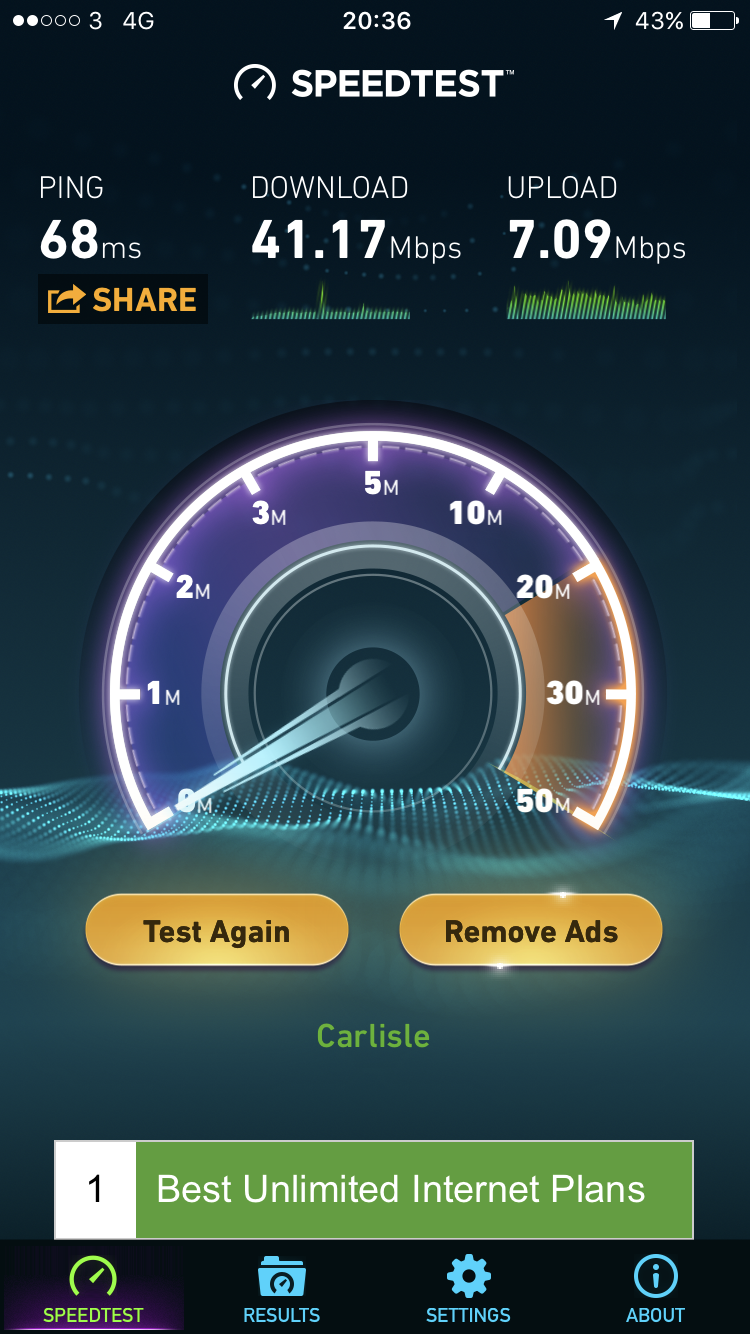Go to the Settings tab

[468, 1290]
